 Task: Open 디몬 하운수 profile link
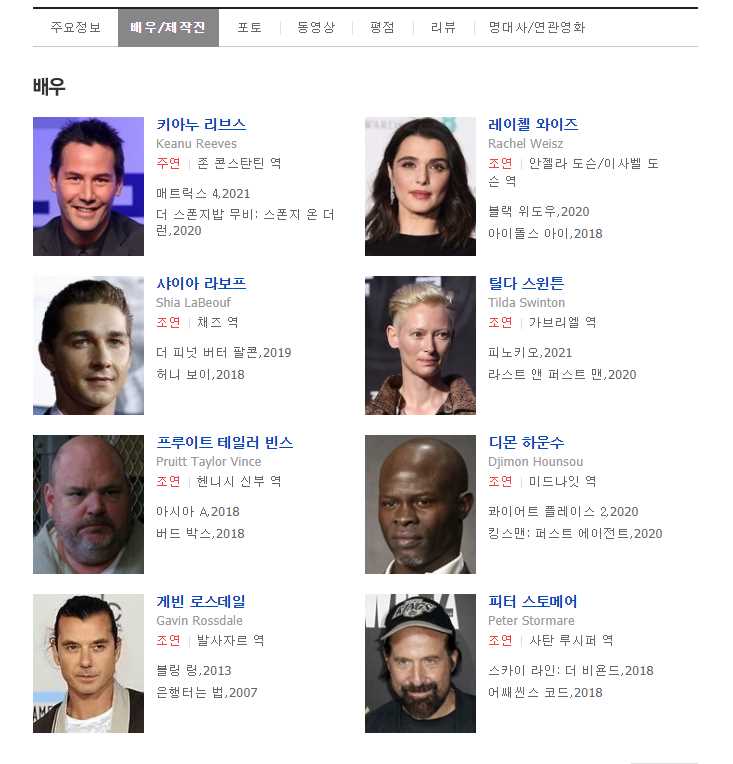(x=526, y=442)
